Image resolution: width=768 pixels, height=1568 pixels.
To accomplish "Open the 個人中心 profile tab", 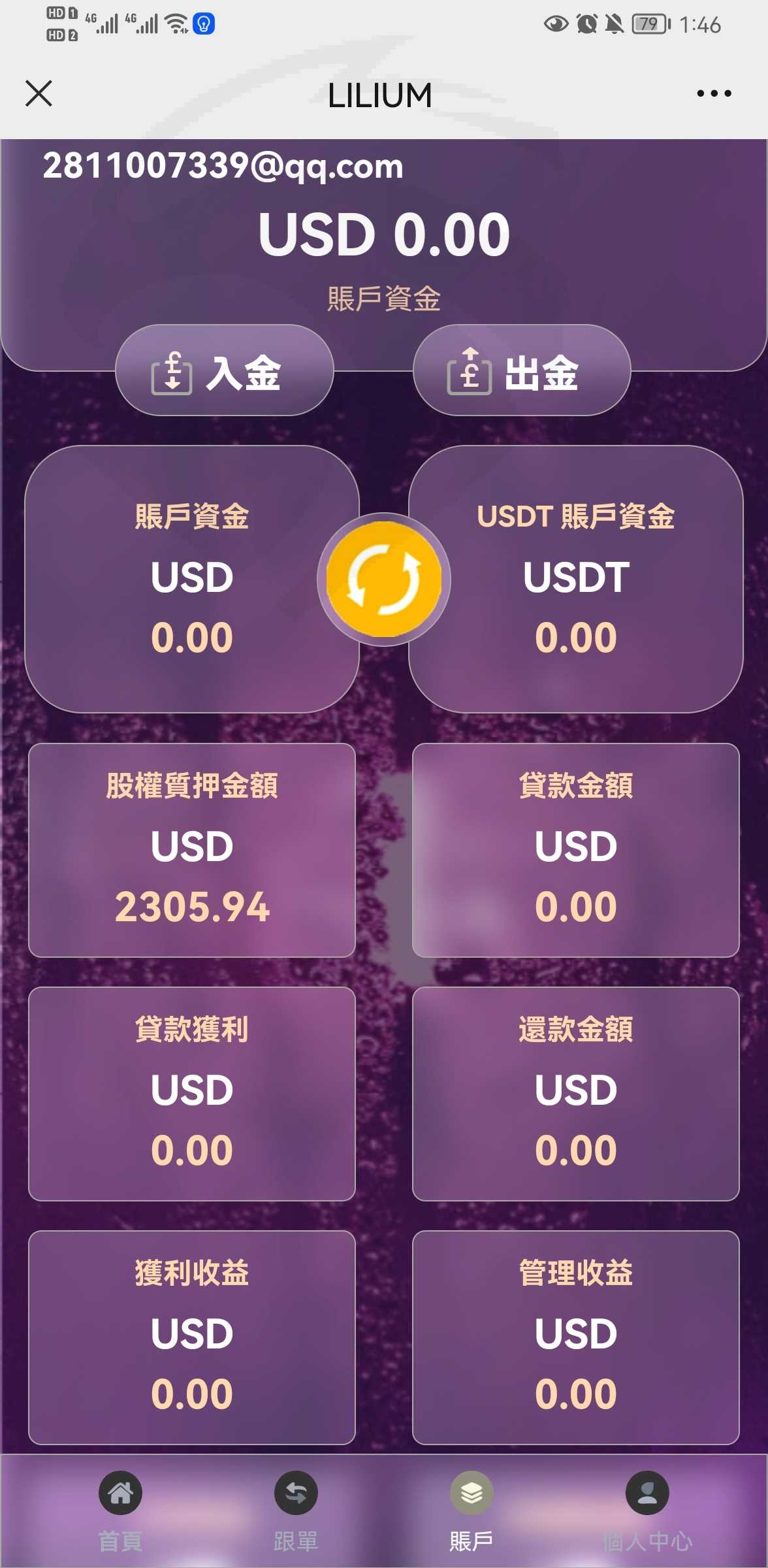I will (647, 1511).
